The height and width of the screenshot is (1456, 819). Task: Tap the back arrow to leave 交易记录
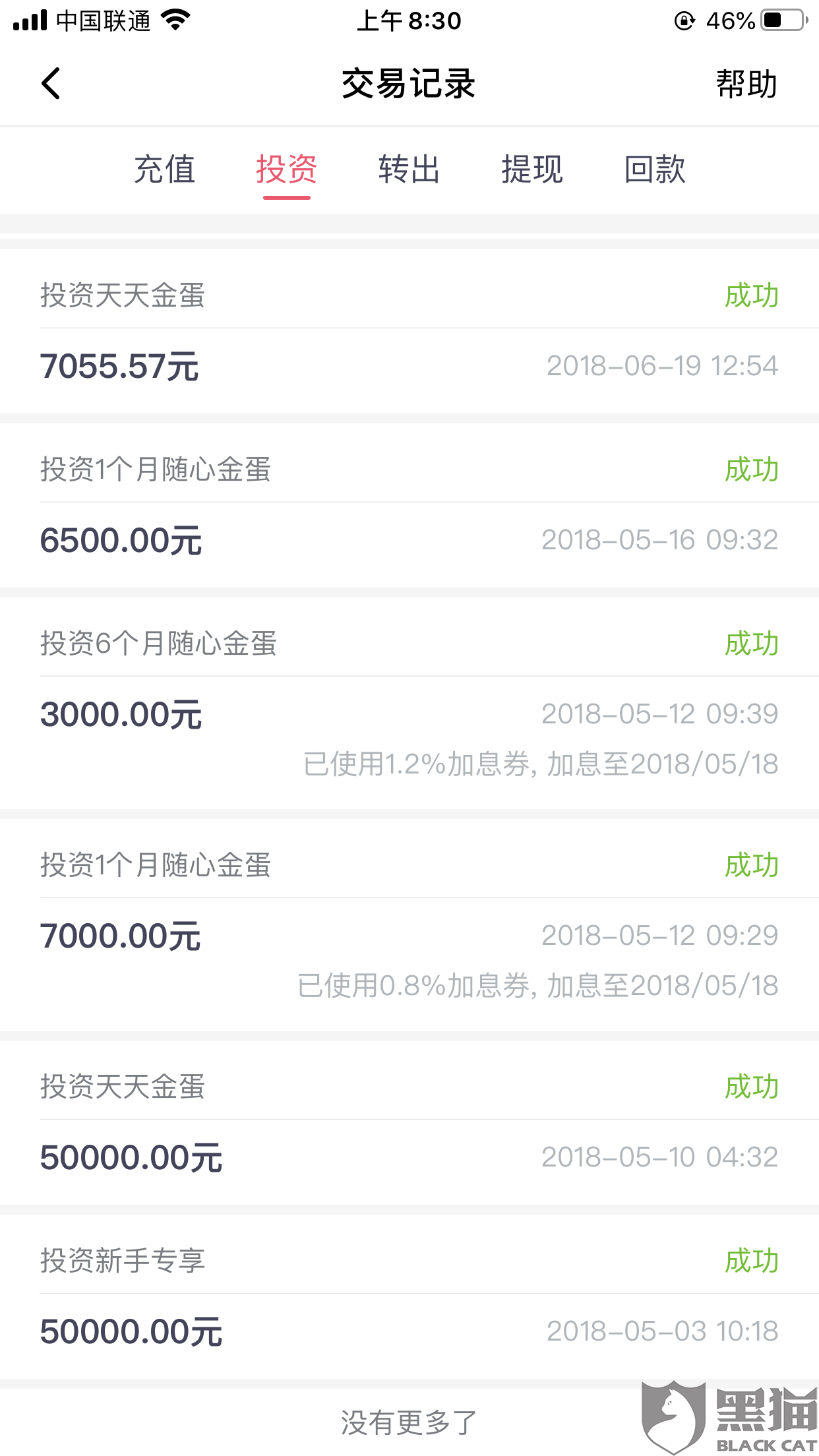pos(50,84)
